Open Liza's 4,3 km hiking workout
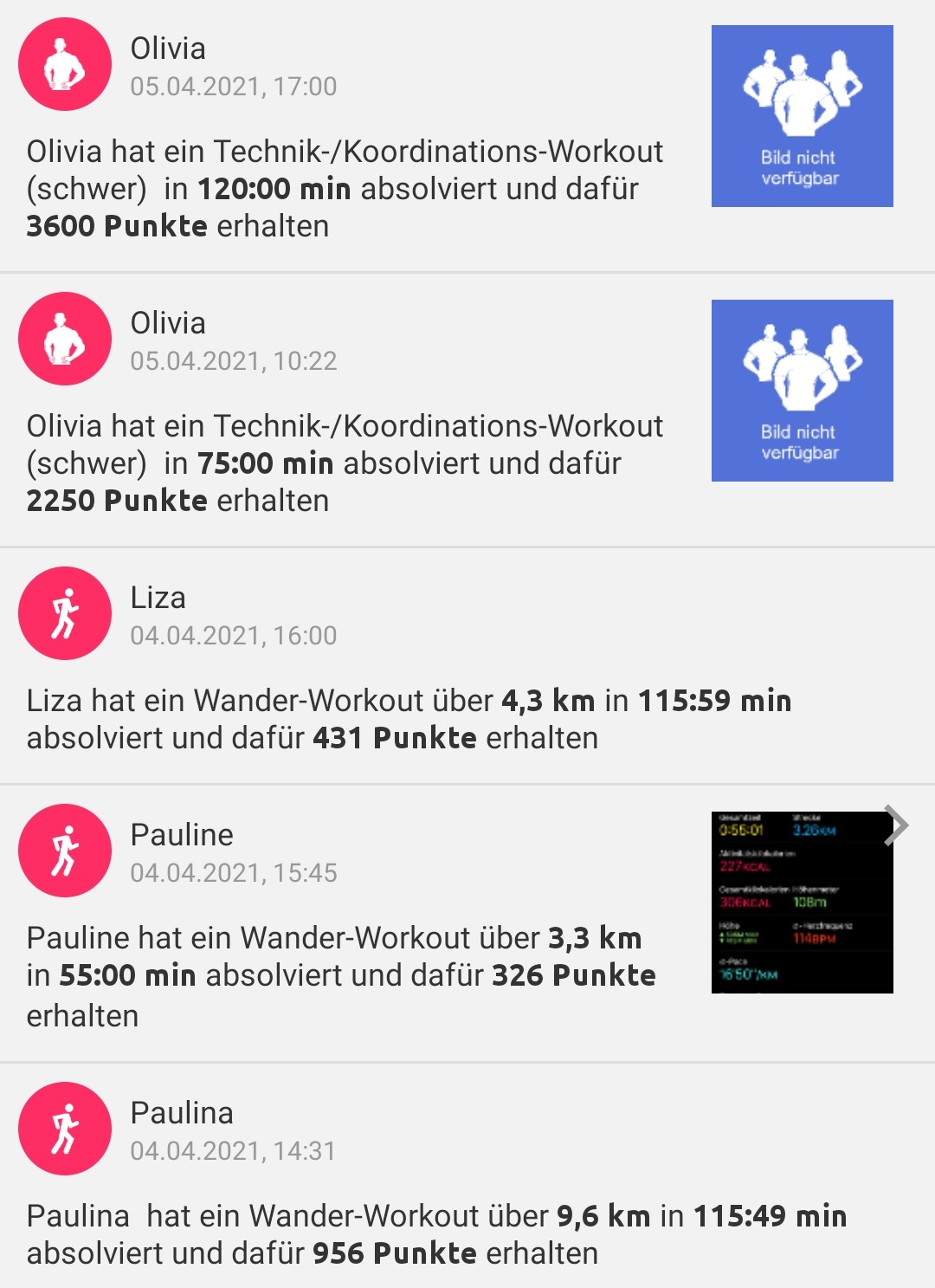 point(407,719)
